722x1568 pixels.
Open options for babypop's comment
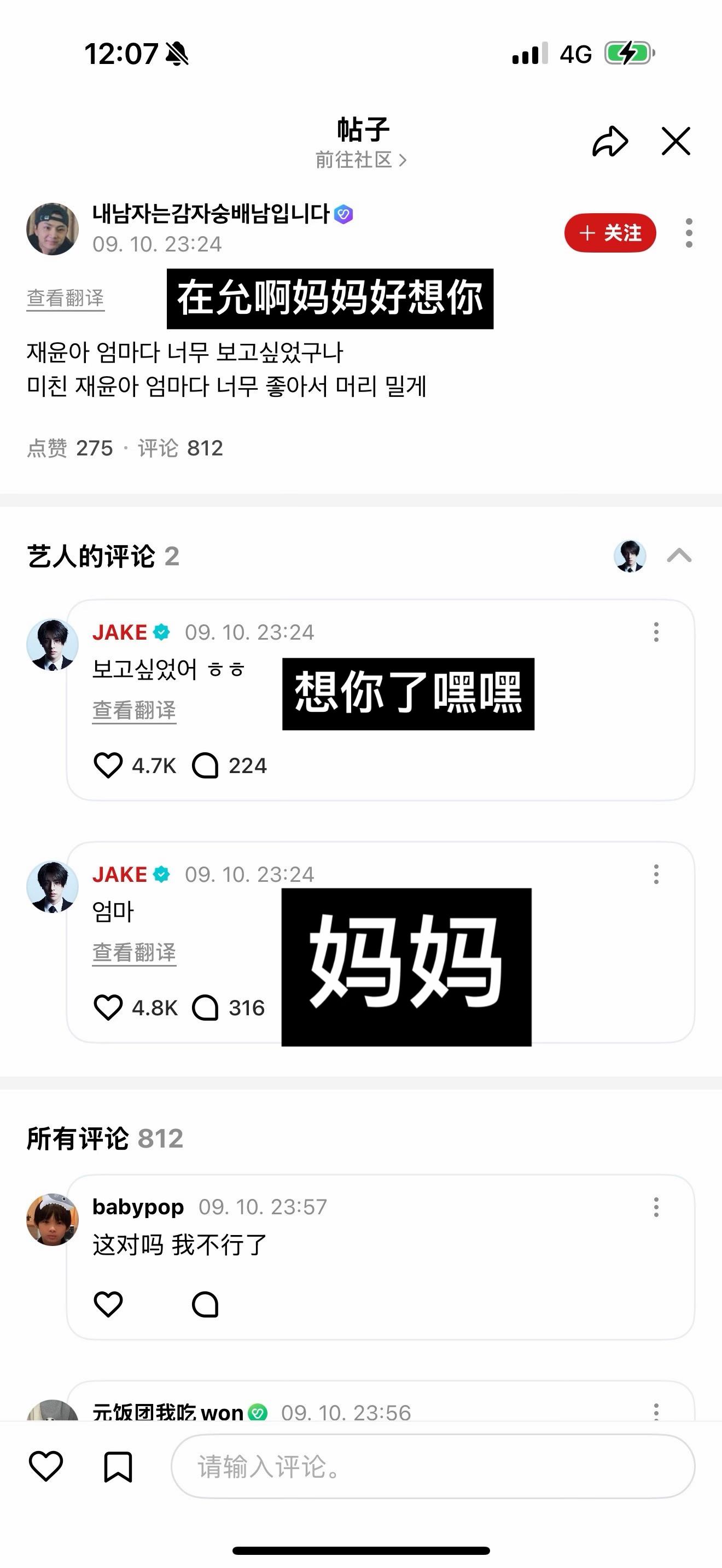tap(656, 1207)
